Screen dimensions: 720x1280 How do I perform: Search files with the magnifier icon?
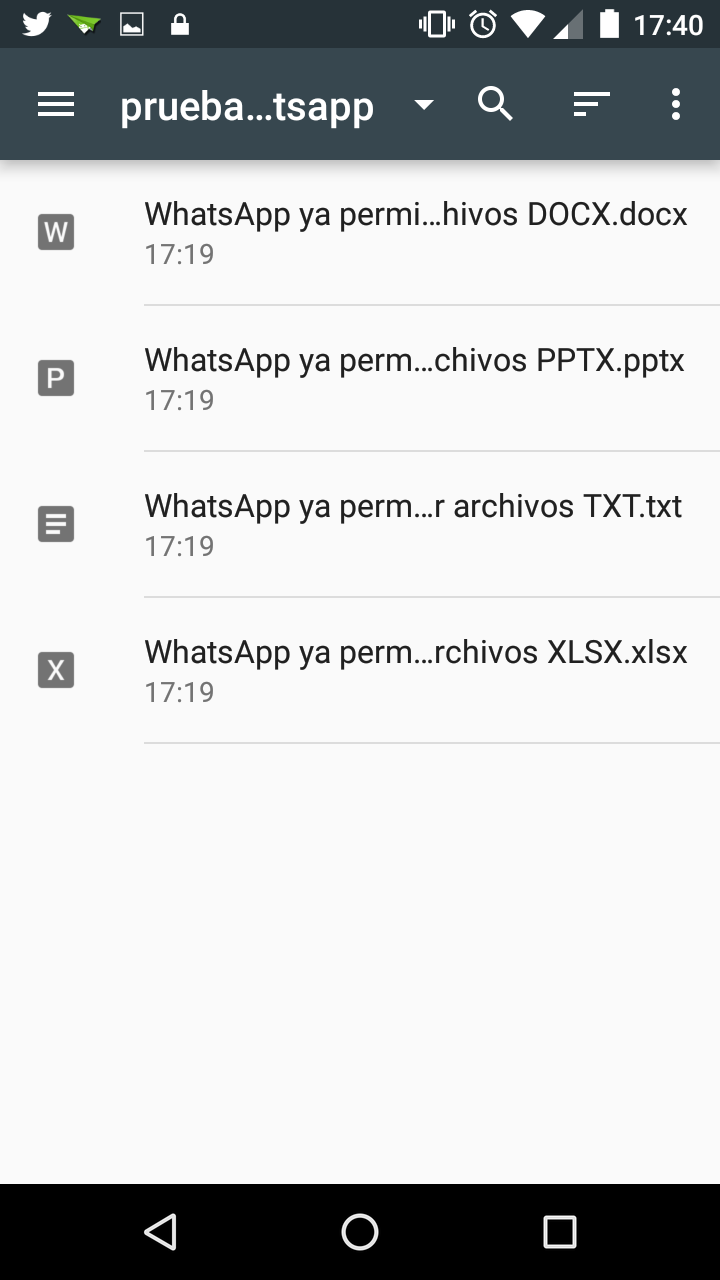click(495, 104)
